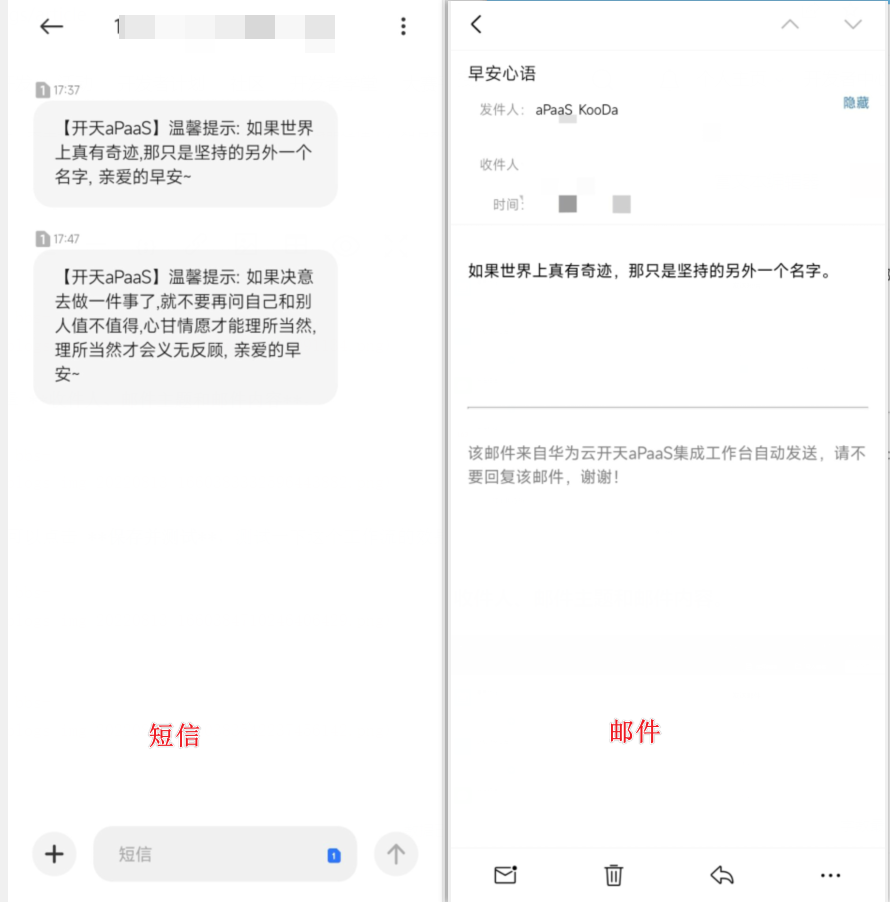Reply to the email
The width and height of the screenshot is (890, 902).
pos(722,875)
